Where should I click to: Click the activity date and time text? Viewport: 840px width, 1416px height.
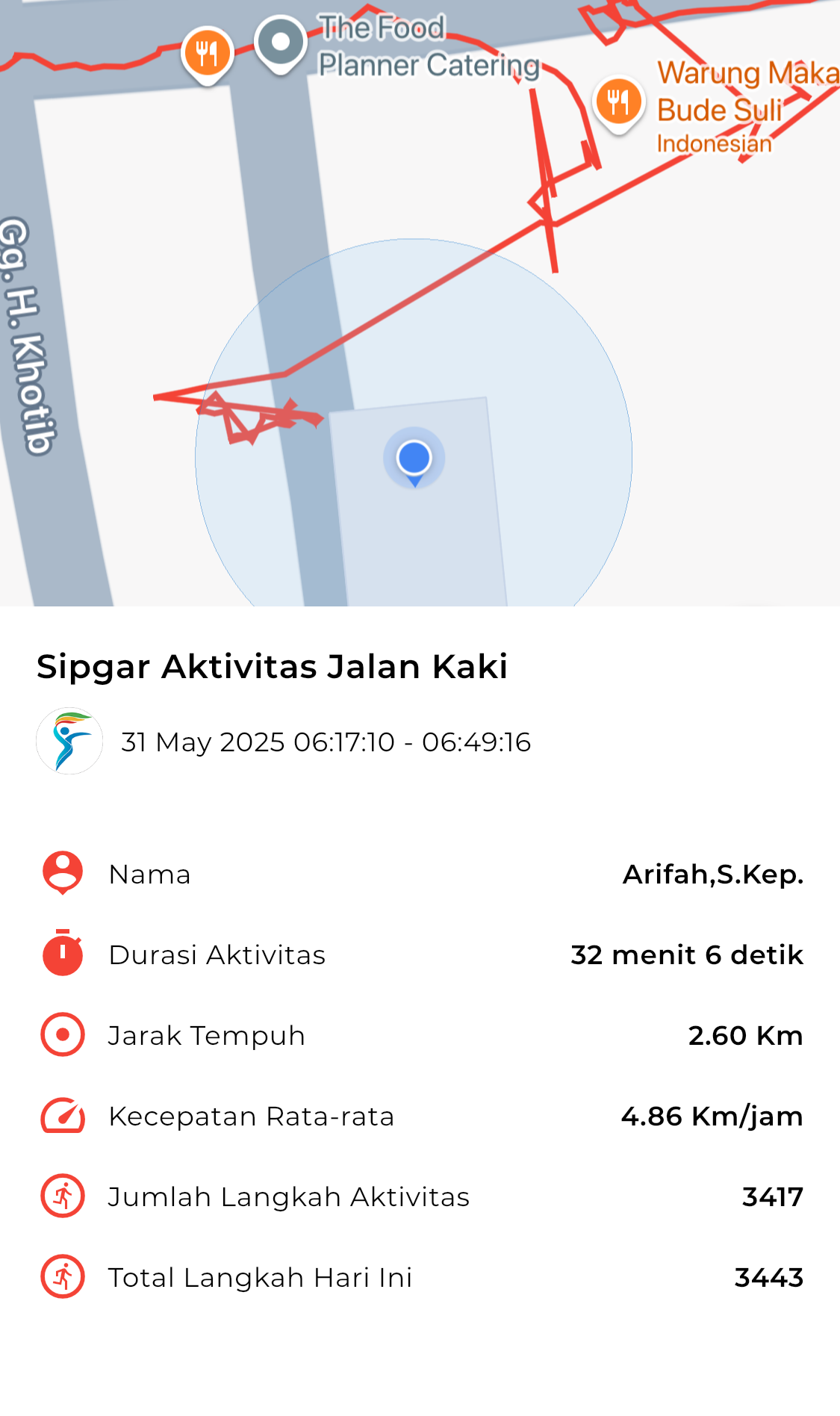coord(326,742)
